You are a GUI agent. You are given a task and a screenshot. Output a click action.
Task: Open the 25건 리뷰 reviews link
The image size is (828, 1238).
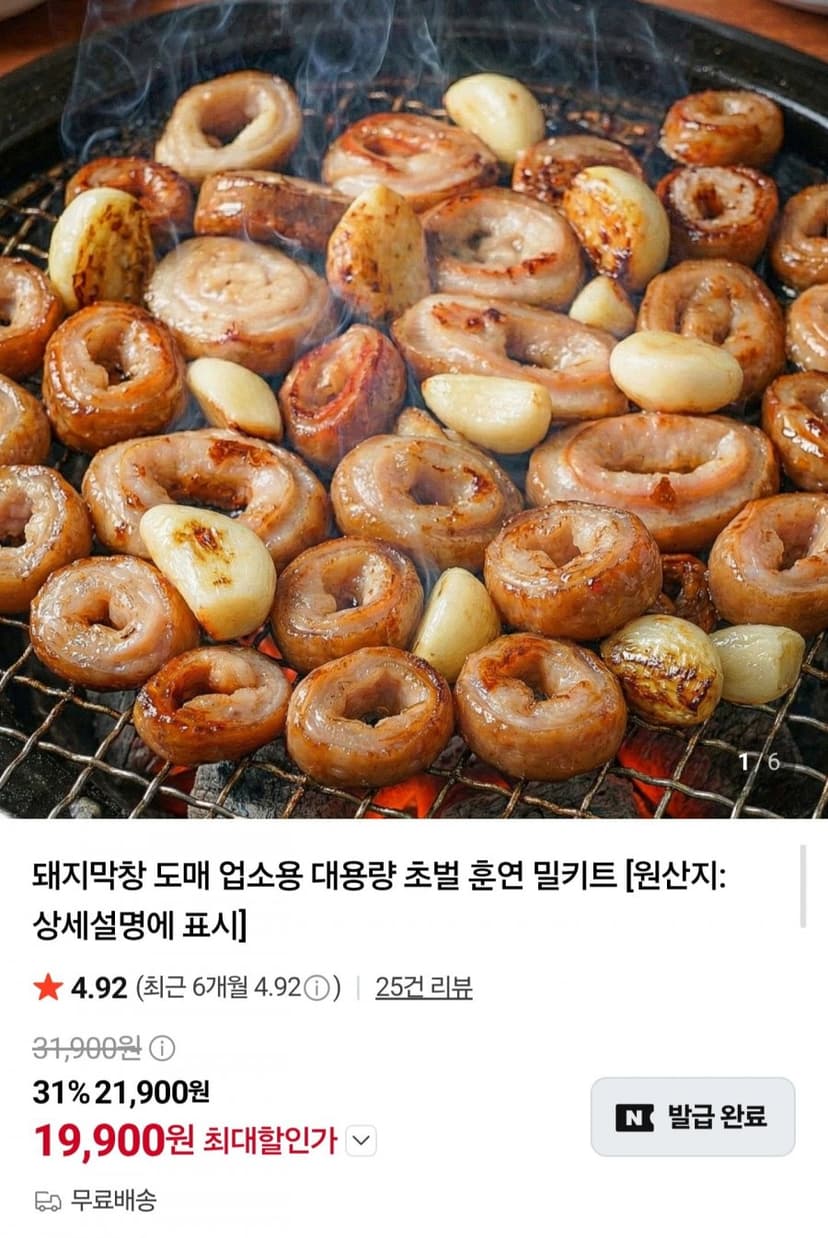423,988
